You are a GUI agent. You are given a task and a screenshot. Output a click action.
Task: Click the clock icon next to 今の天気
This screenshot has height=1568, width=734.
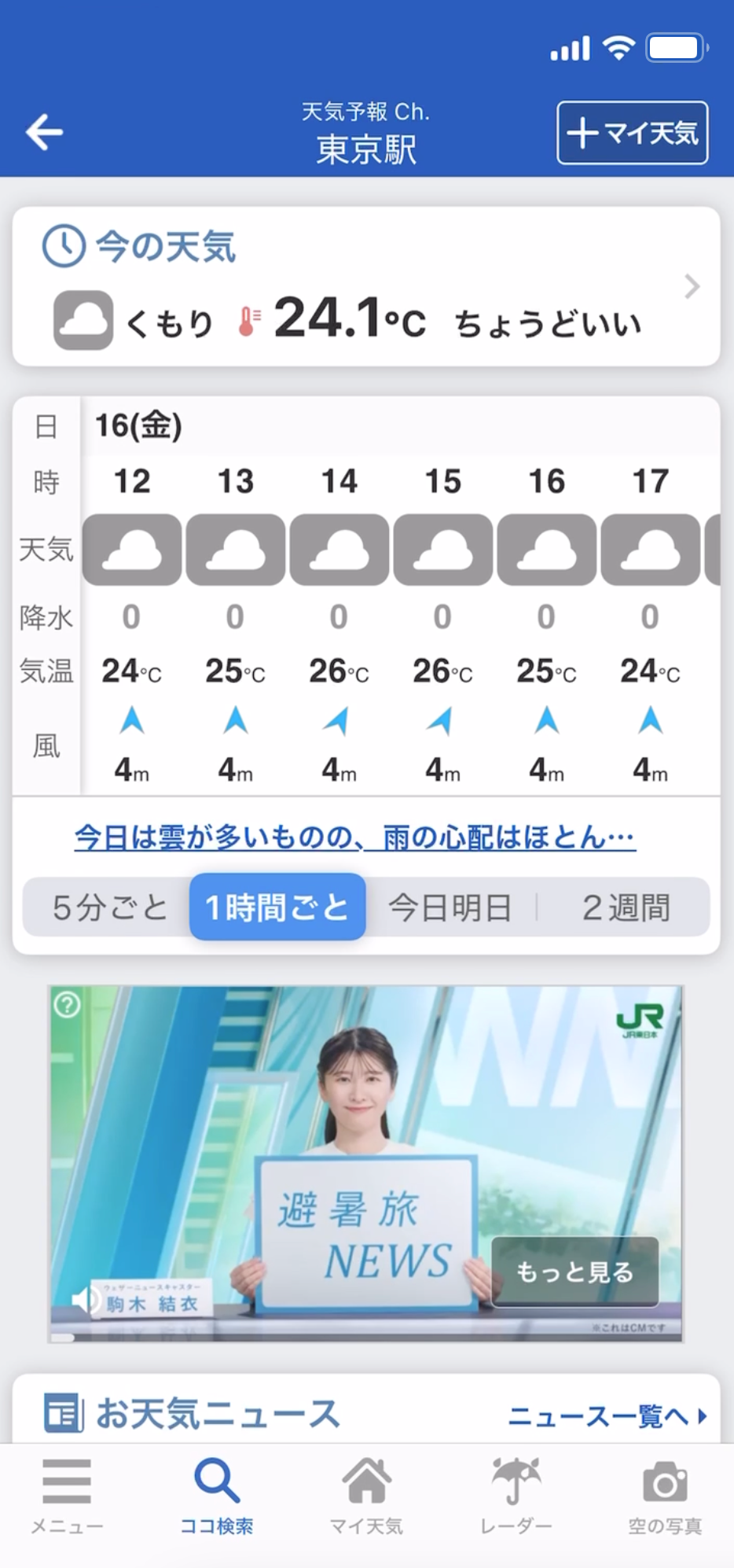click(x=62, y=245)
